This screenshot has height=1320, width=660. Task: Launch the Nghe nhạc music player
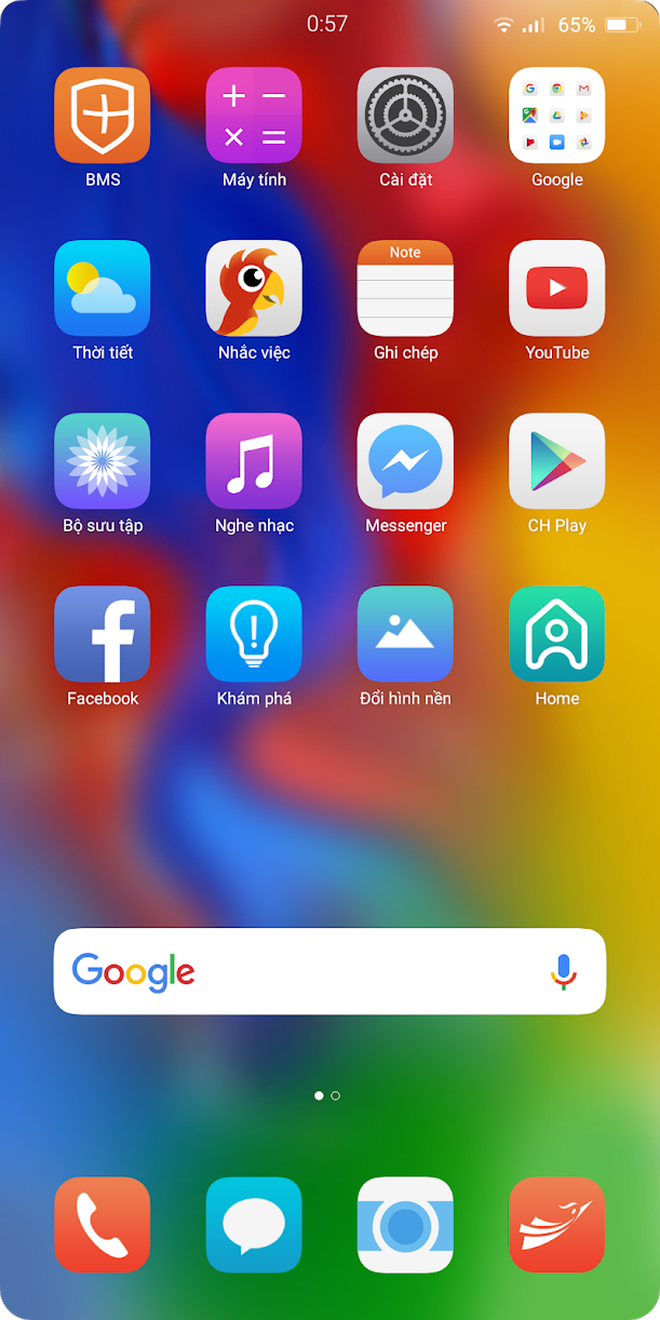[254, 461]
